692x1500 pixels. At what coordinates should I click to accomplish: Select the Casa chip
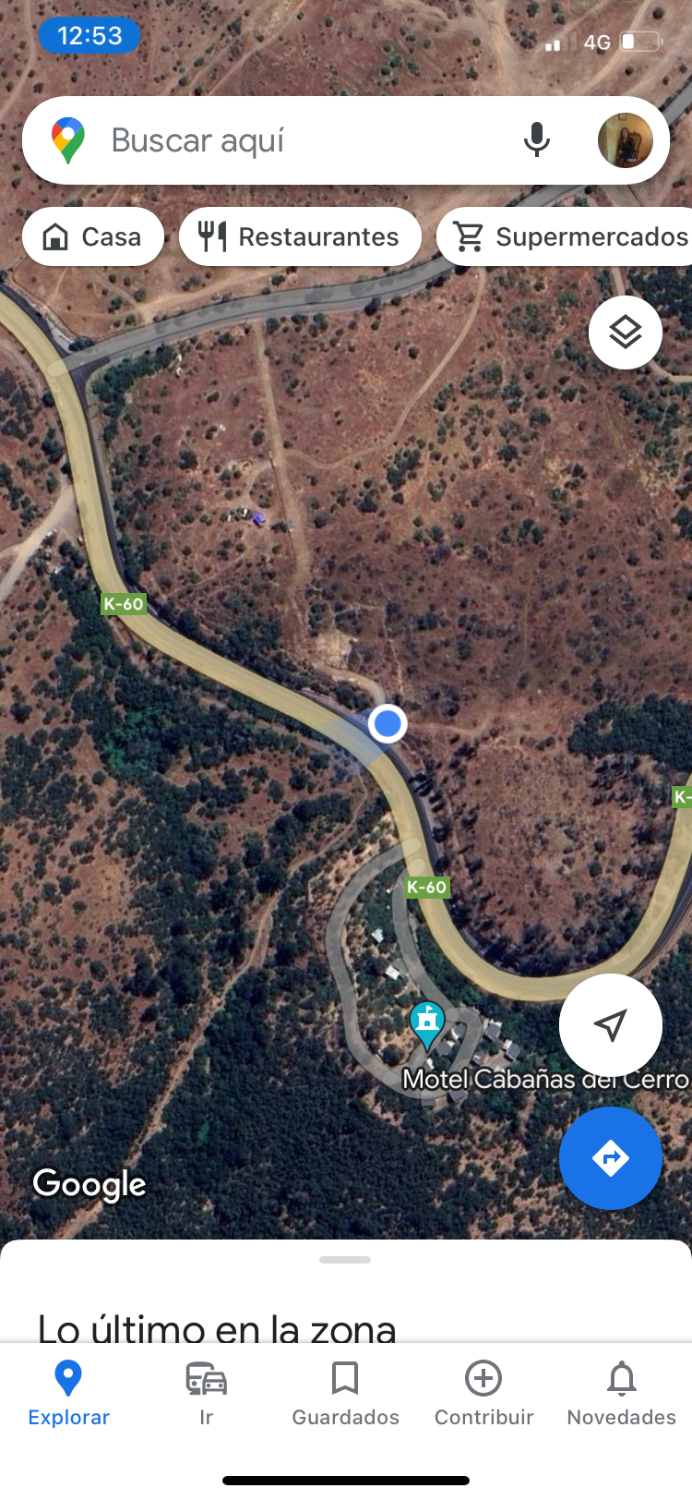pyautogui.click(x=92, y=237)
